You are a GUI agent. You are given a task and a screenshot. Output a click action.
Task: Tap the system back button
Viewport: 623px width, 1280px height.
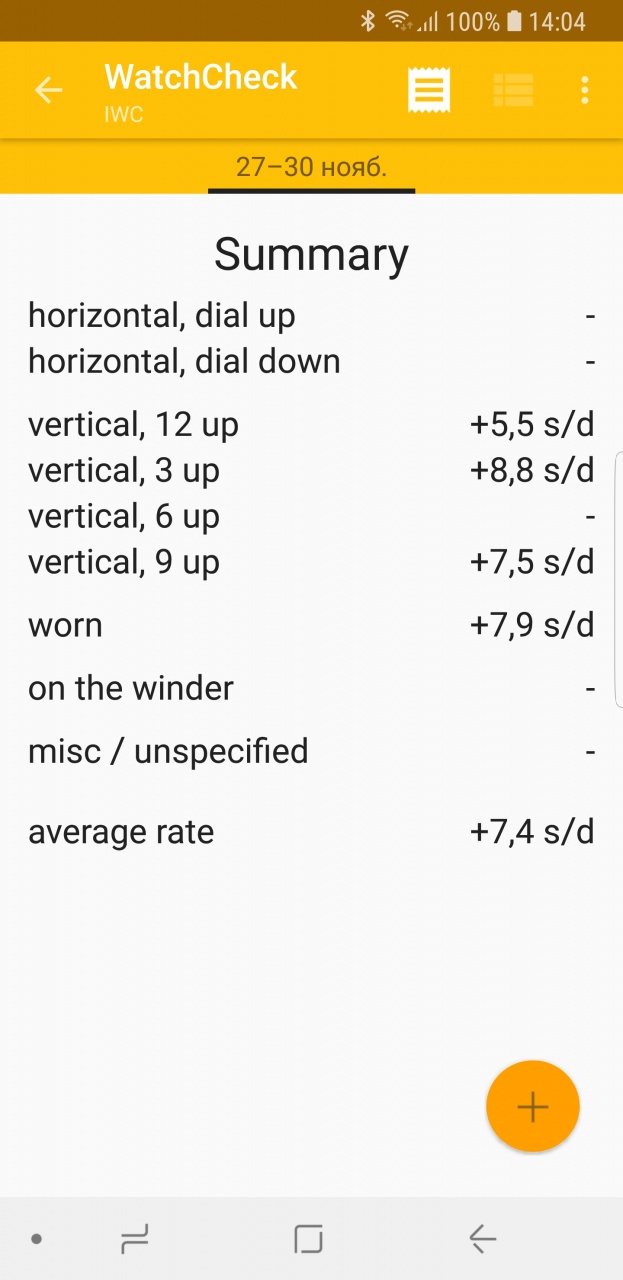coord(483,1240)
